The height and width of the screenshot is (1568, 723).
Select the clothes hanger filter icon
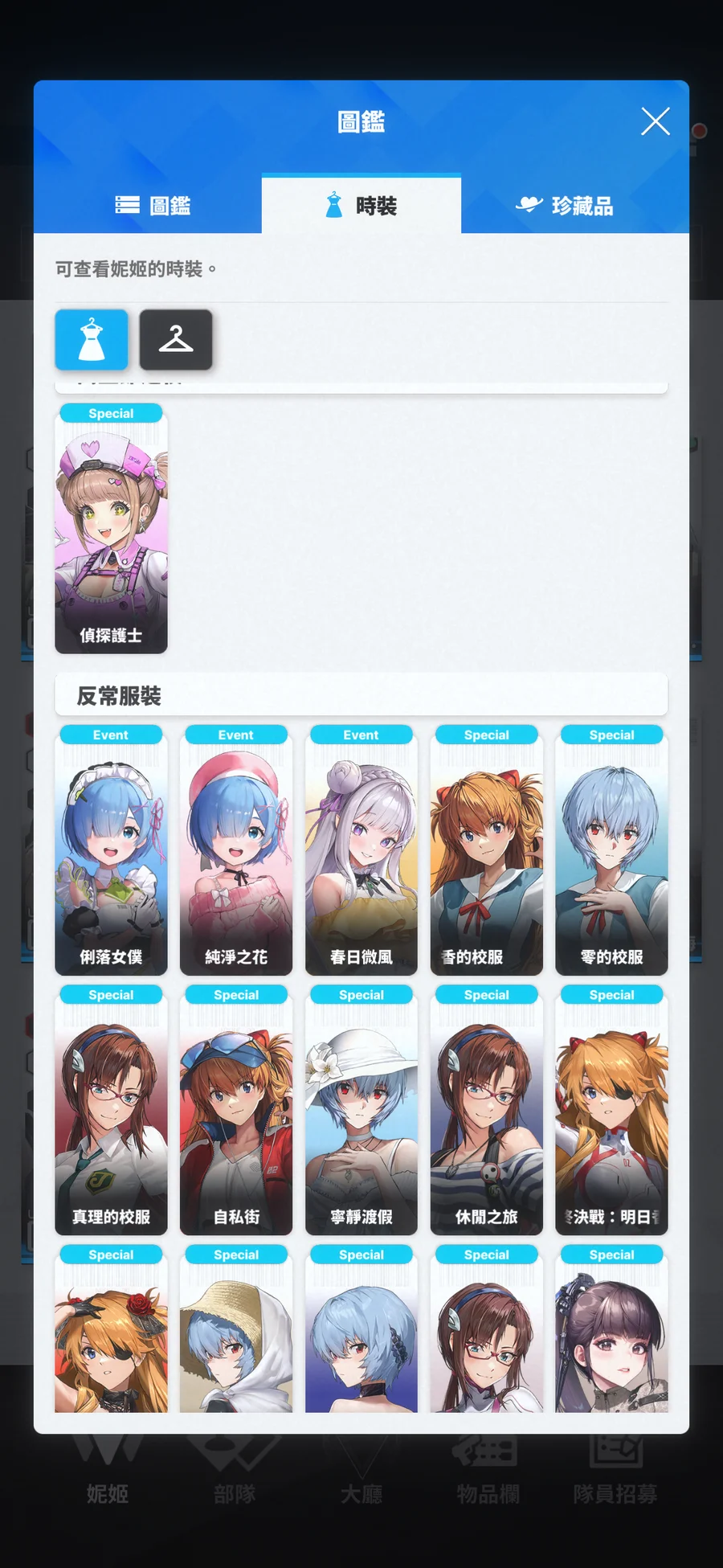(176, 339)
